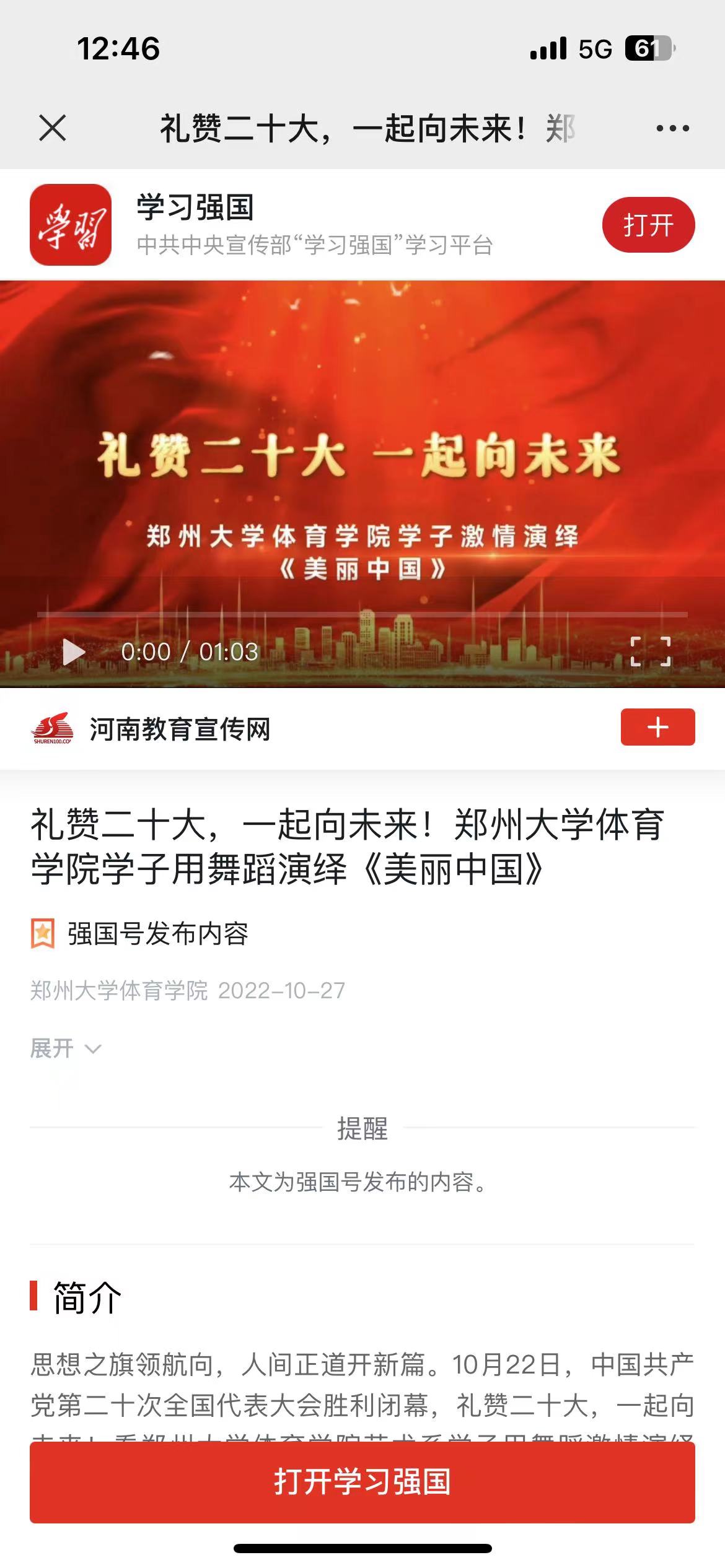
Task: Open the three-dot overflow menu
Action: pyautogui.click(x=672, y=128)
